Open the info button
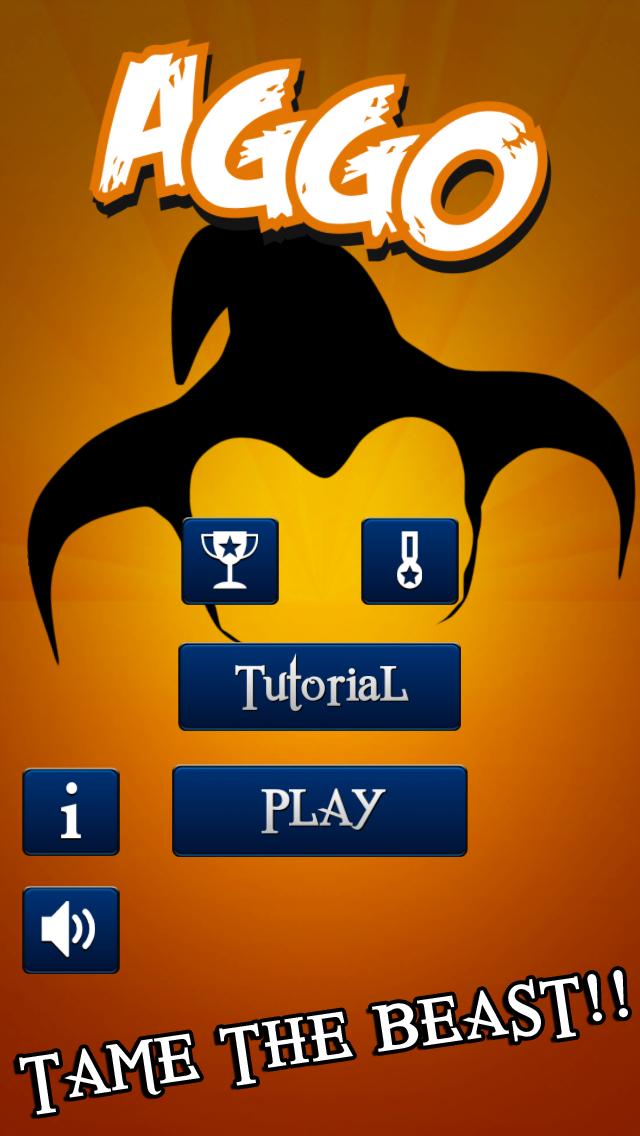 (x=71, y=812)
